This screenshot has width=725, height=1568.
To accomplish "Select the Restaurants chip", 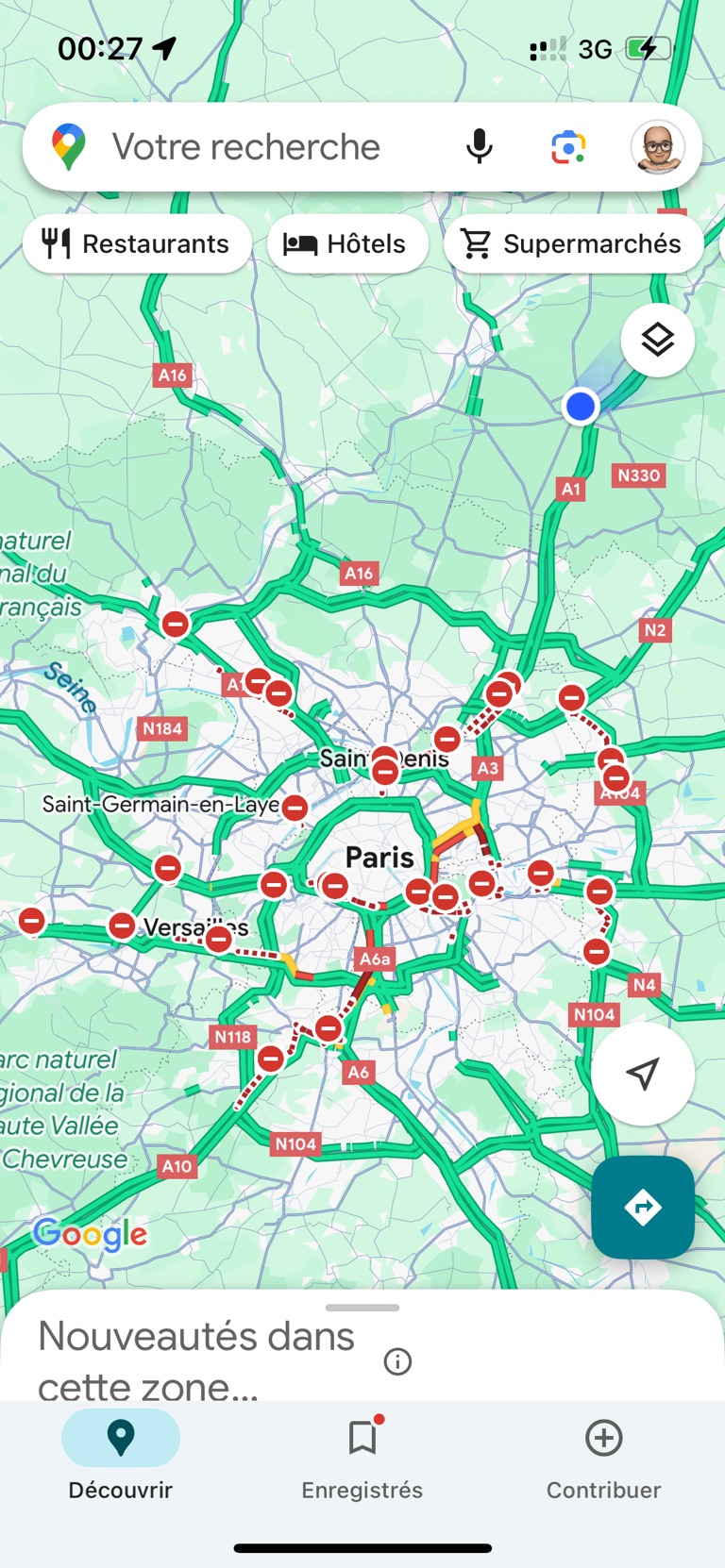I will 137,244.
